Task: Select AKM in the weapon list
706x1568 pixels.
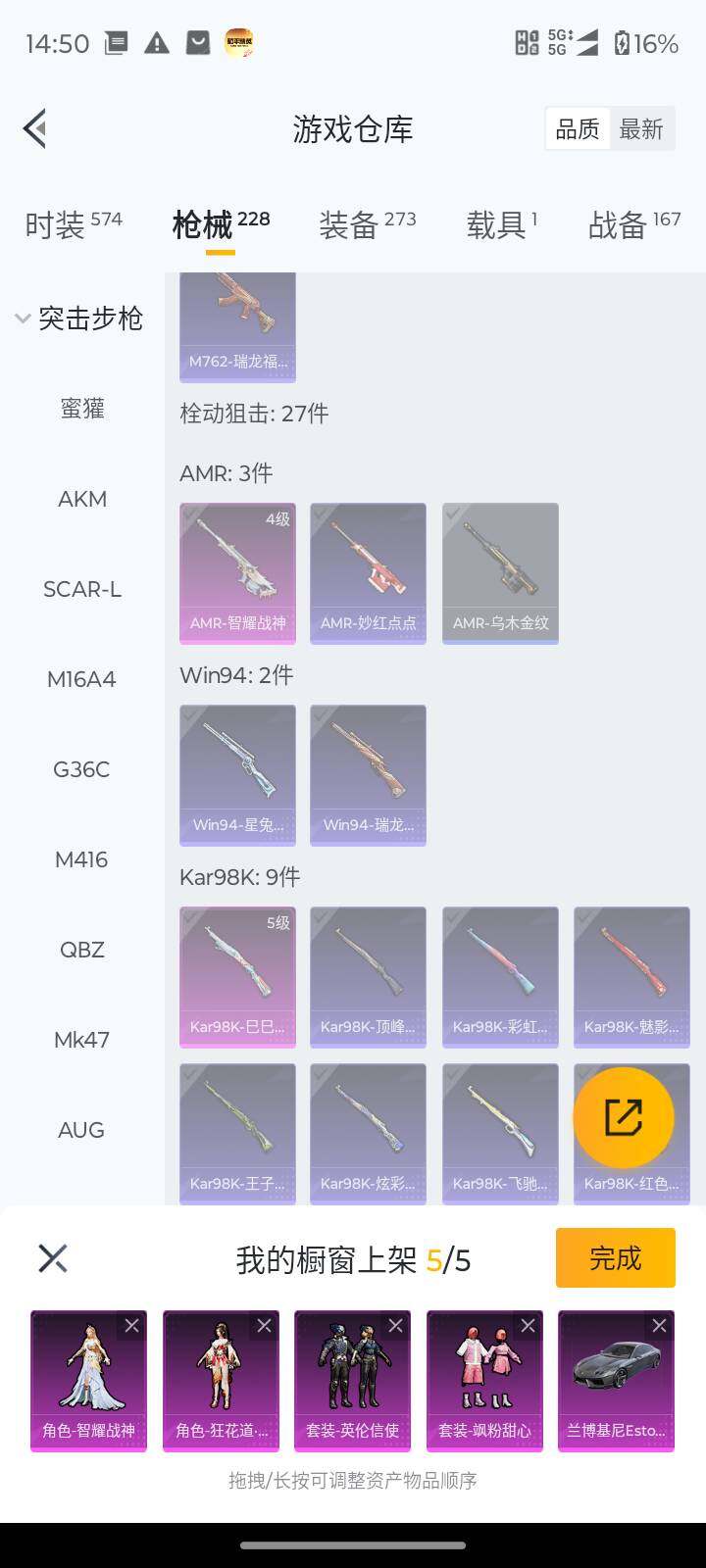Action: click(x=82, y=499)
